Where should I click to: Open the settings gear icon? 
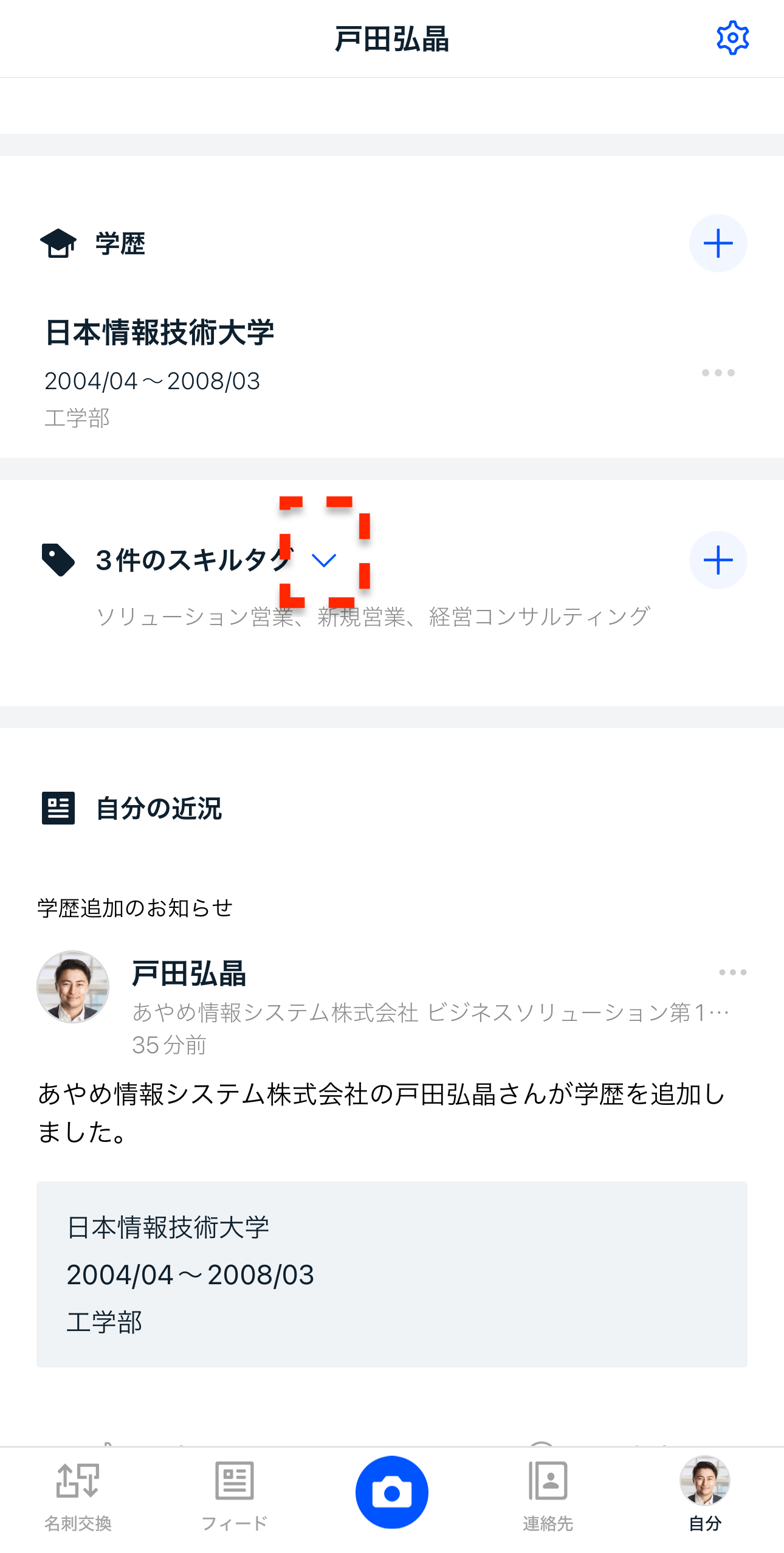732,38
